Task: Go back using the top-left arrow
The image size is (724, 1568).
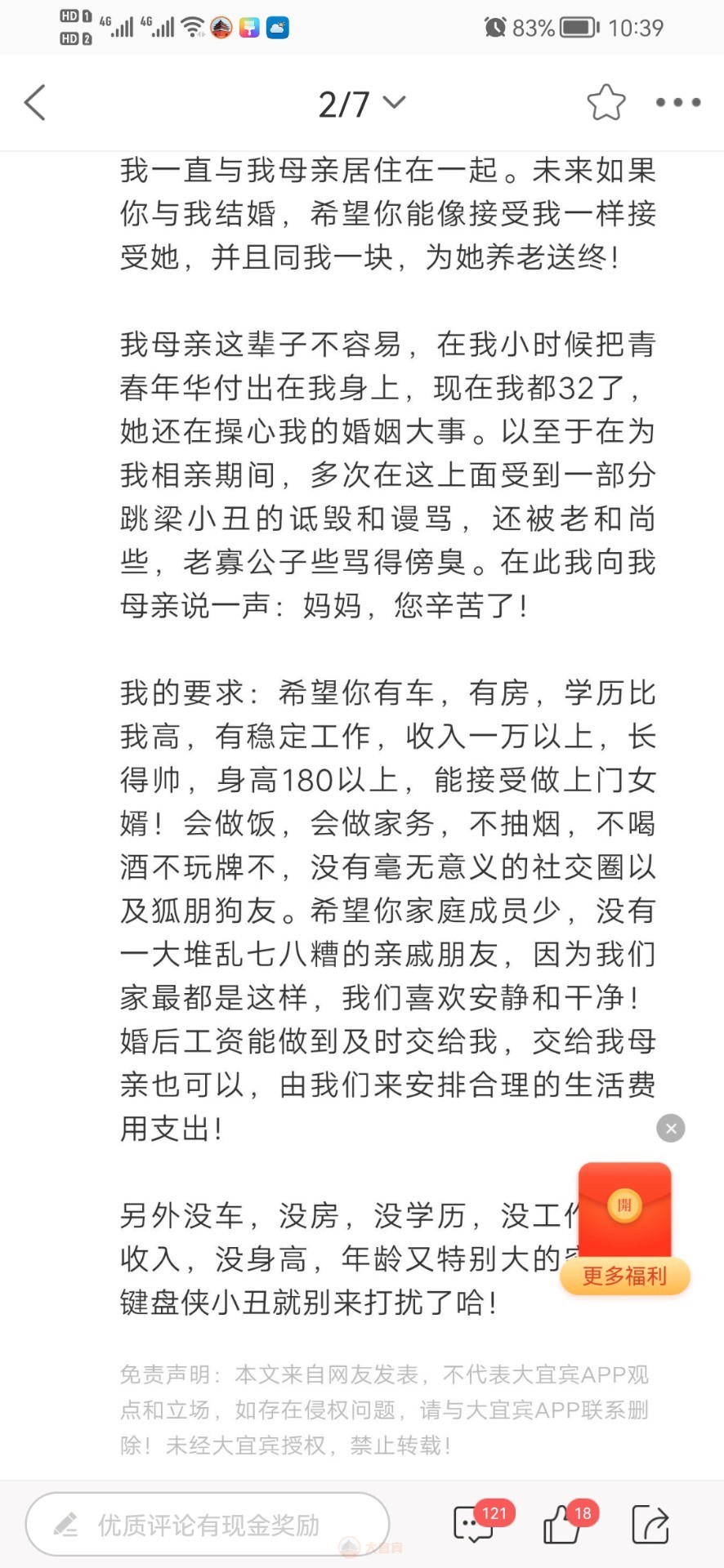Action: tap(35, 103)
